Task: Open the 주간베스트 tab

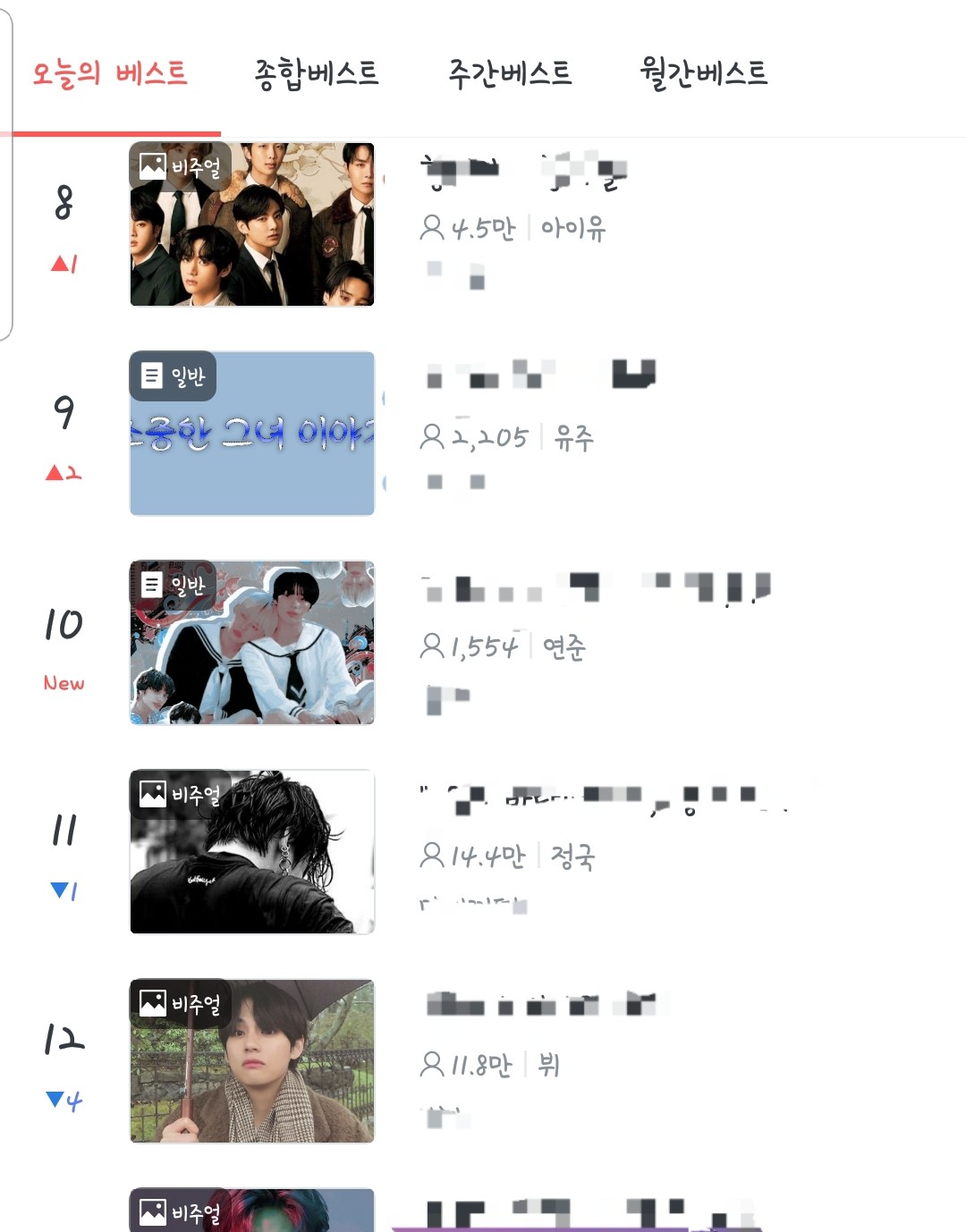Action: [x=510, y=73]
